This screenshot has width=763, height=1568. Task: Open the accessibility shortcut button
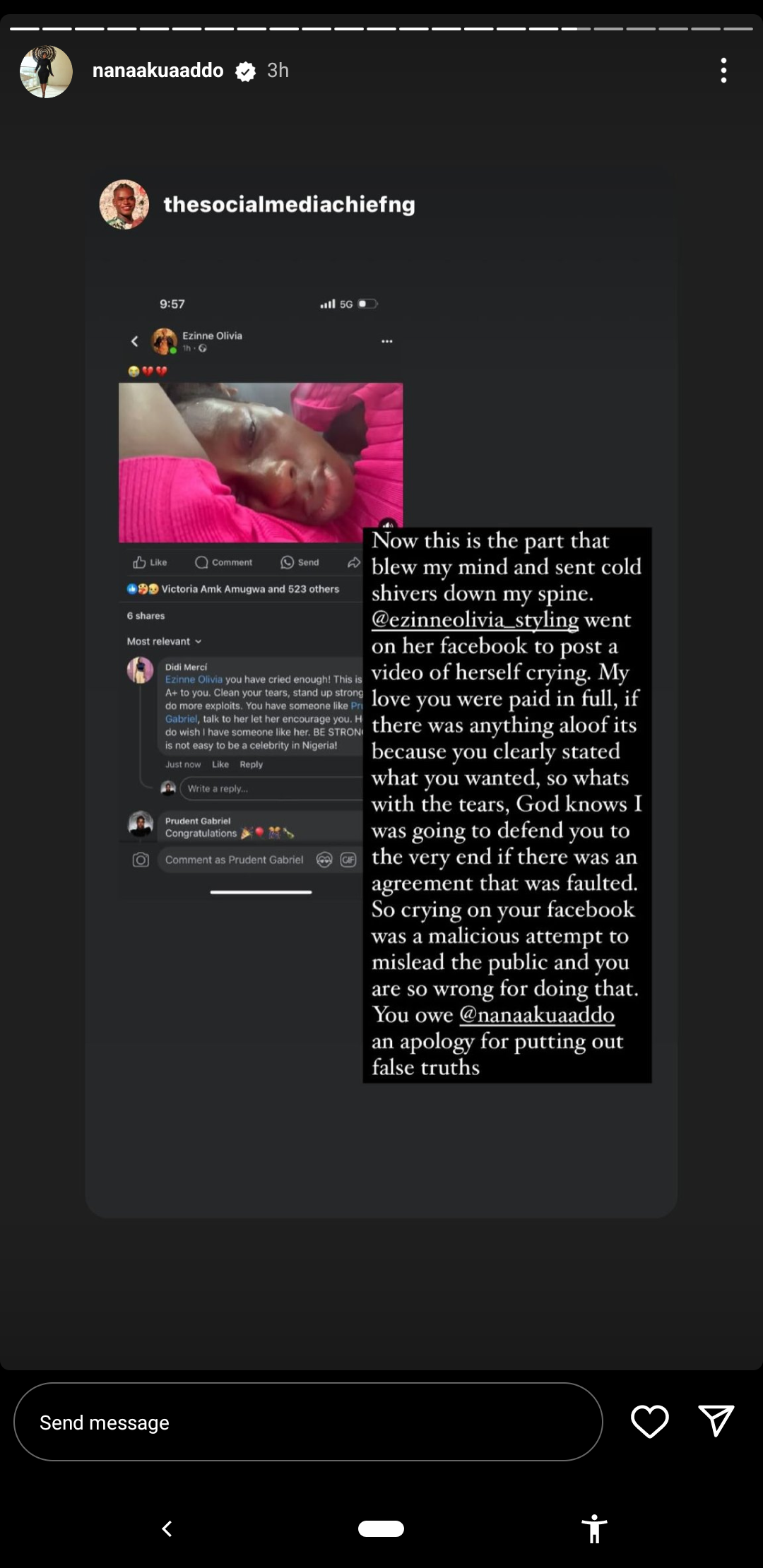pyautogui.click(x=594, y=1528)
